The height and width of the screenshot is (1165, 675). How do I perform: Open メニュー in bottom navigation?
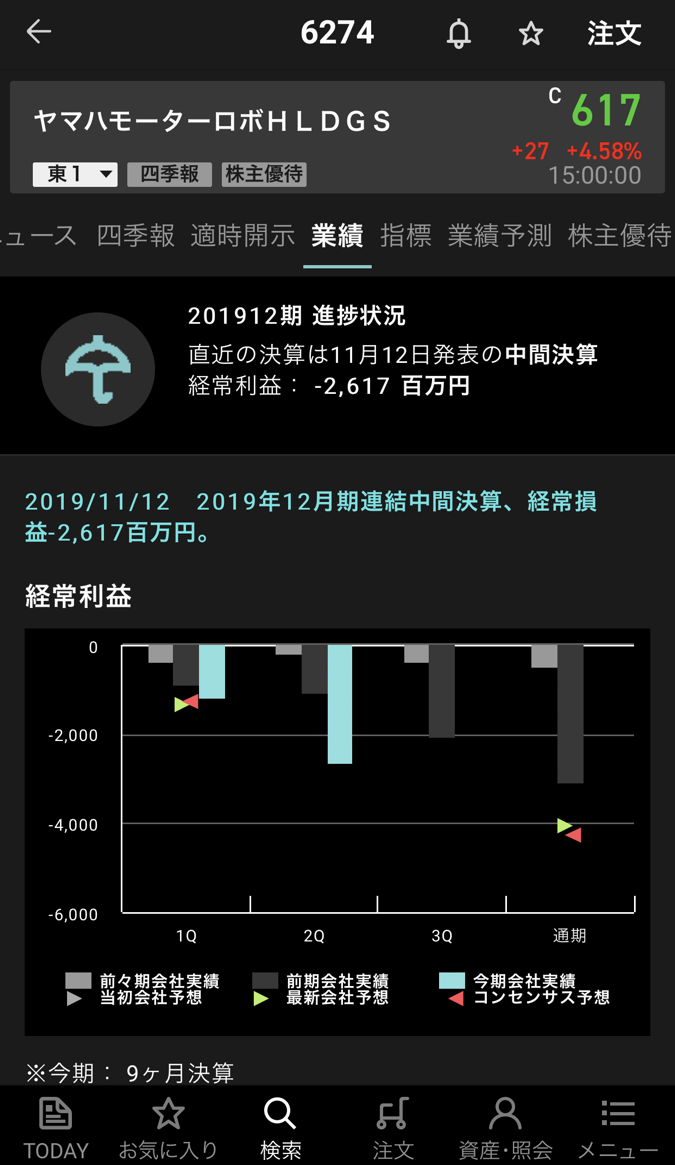pos(618,1127)
